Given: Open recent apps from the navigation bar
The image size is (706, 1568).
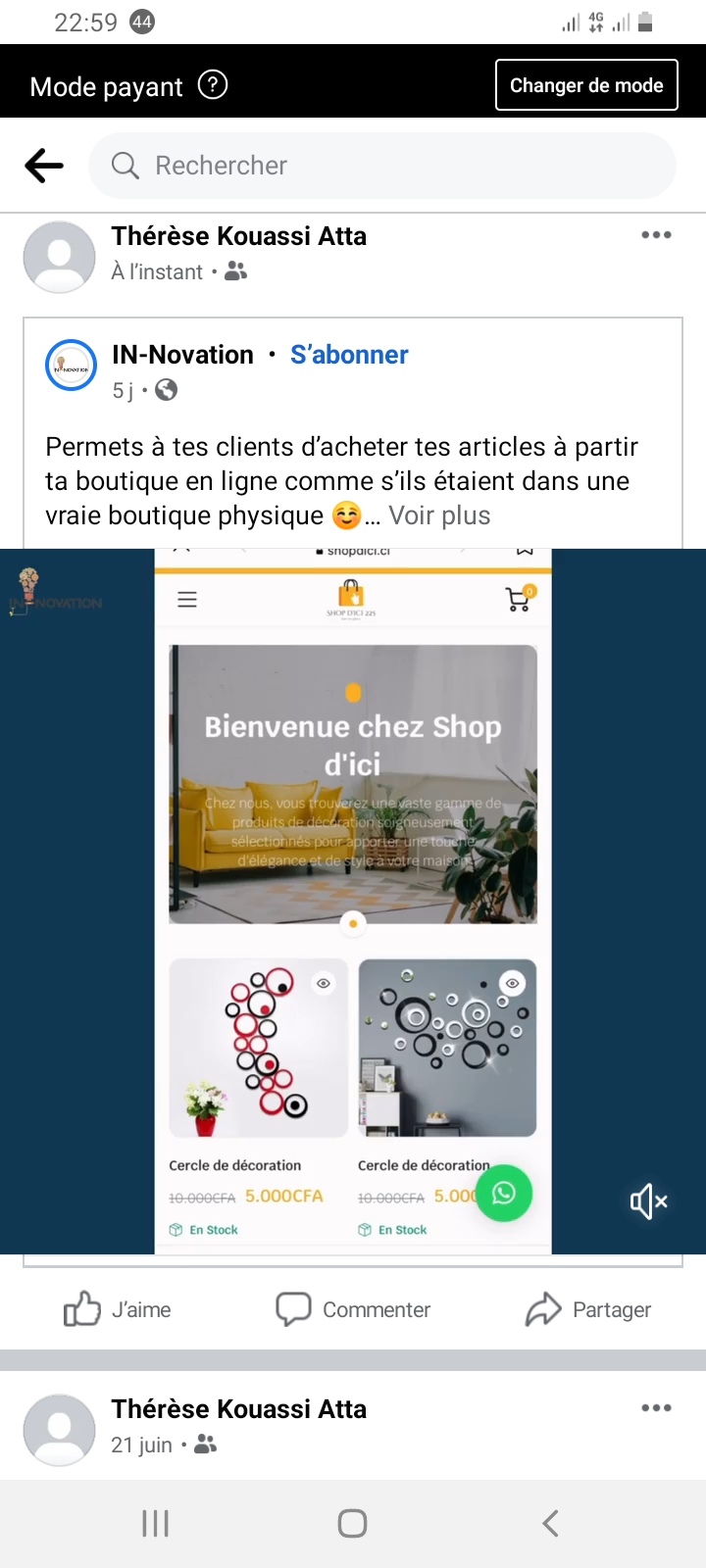Looking at the screenshot, I should [155, 1523].
